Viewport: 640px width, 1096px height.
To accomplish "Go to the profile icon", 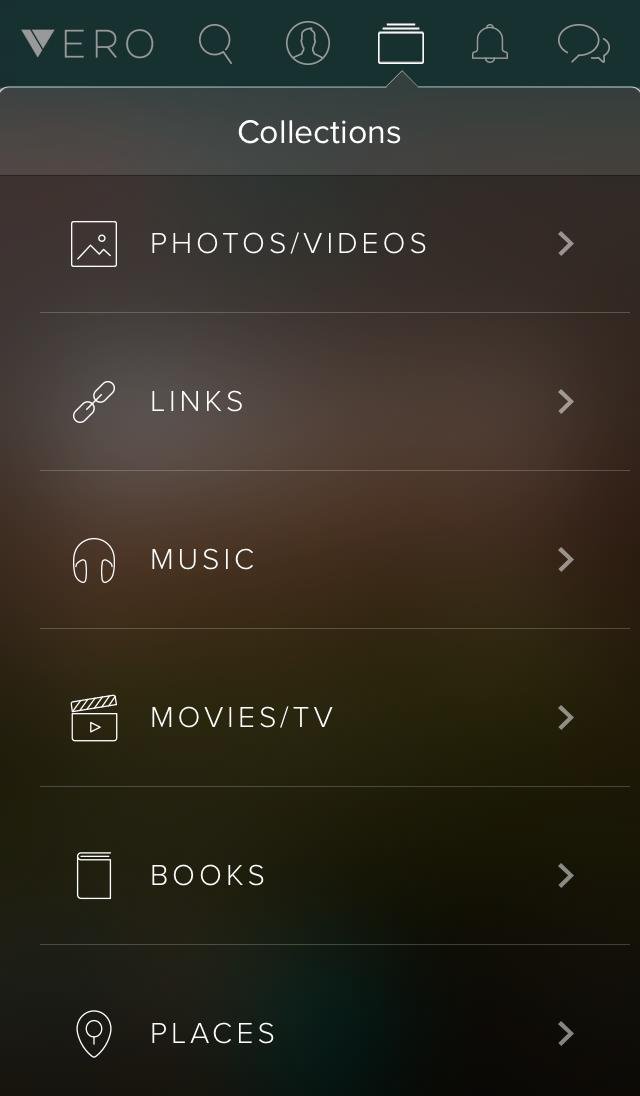I will 307,43.
